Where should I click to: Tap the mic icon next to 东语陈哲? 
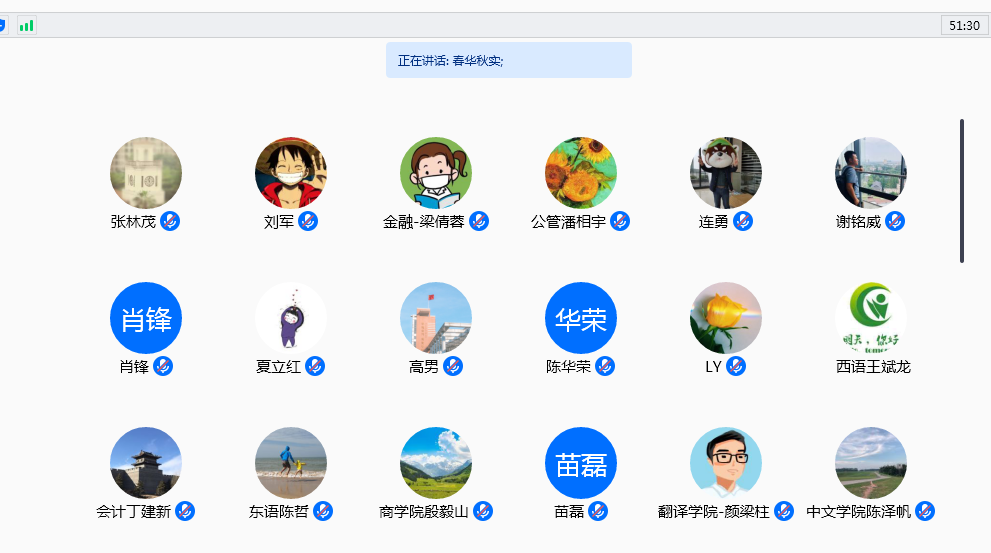point(323,511)
